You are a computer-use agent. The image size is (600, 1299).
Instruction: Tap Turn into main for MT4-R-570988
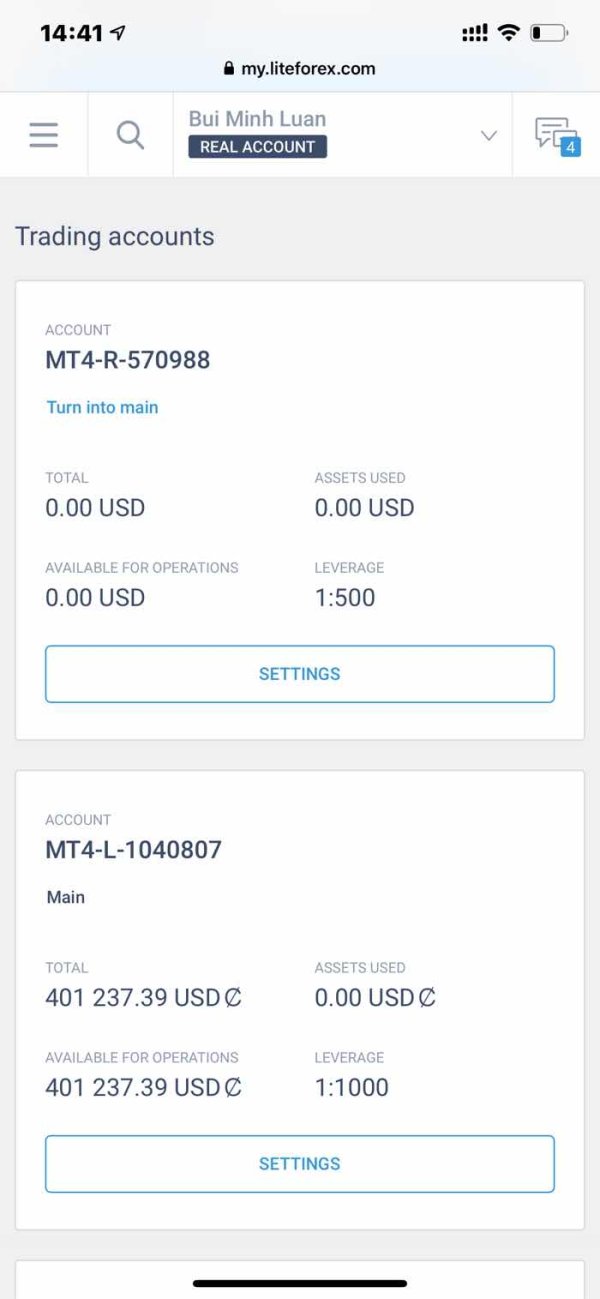pyautogui.click(x=102, y=407)
